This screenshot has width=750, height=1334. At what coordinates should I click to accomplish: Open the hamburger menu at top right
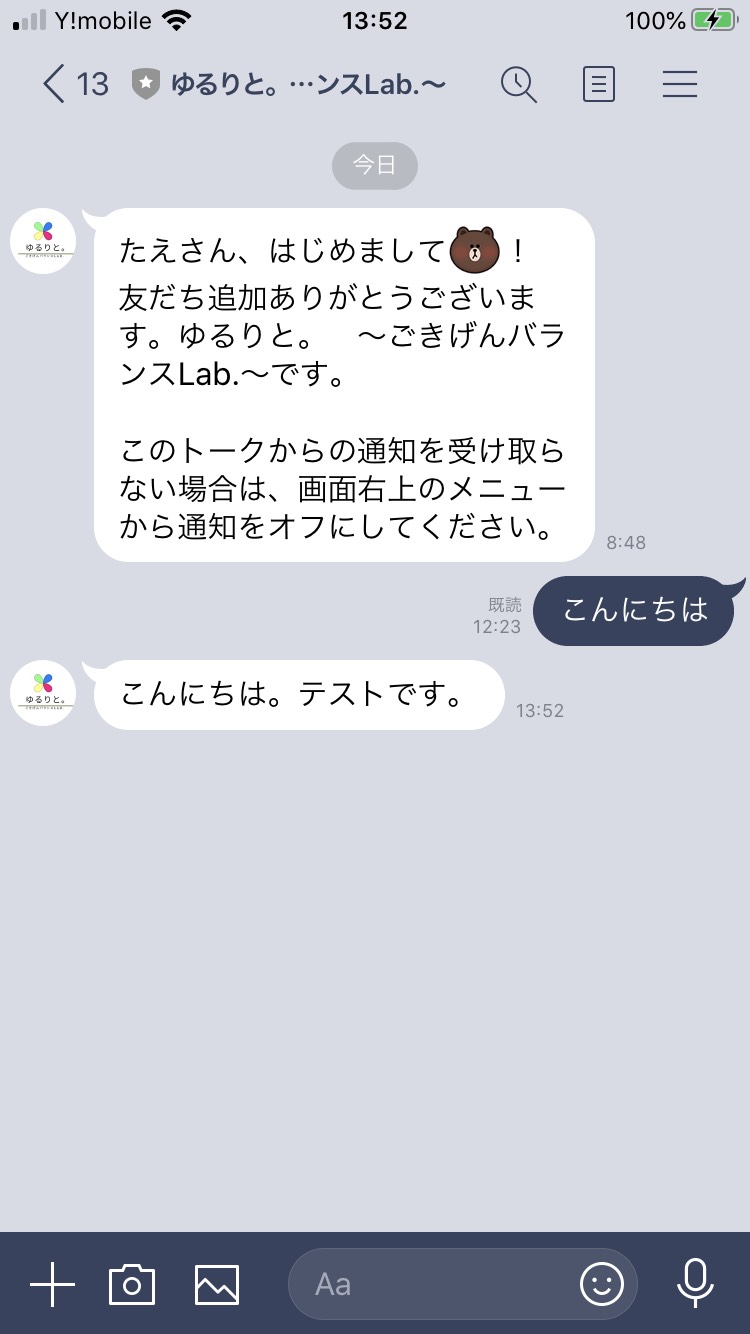pyautogui.click(x=680, y=84)
